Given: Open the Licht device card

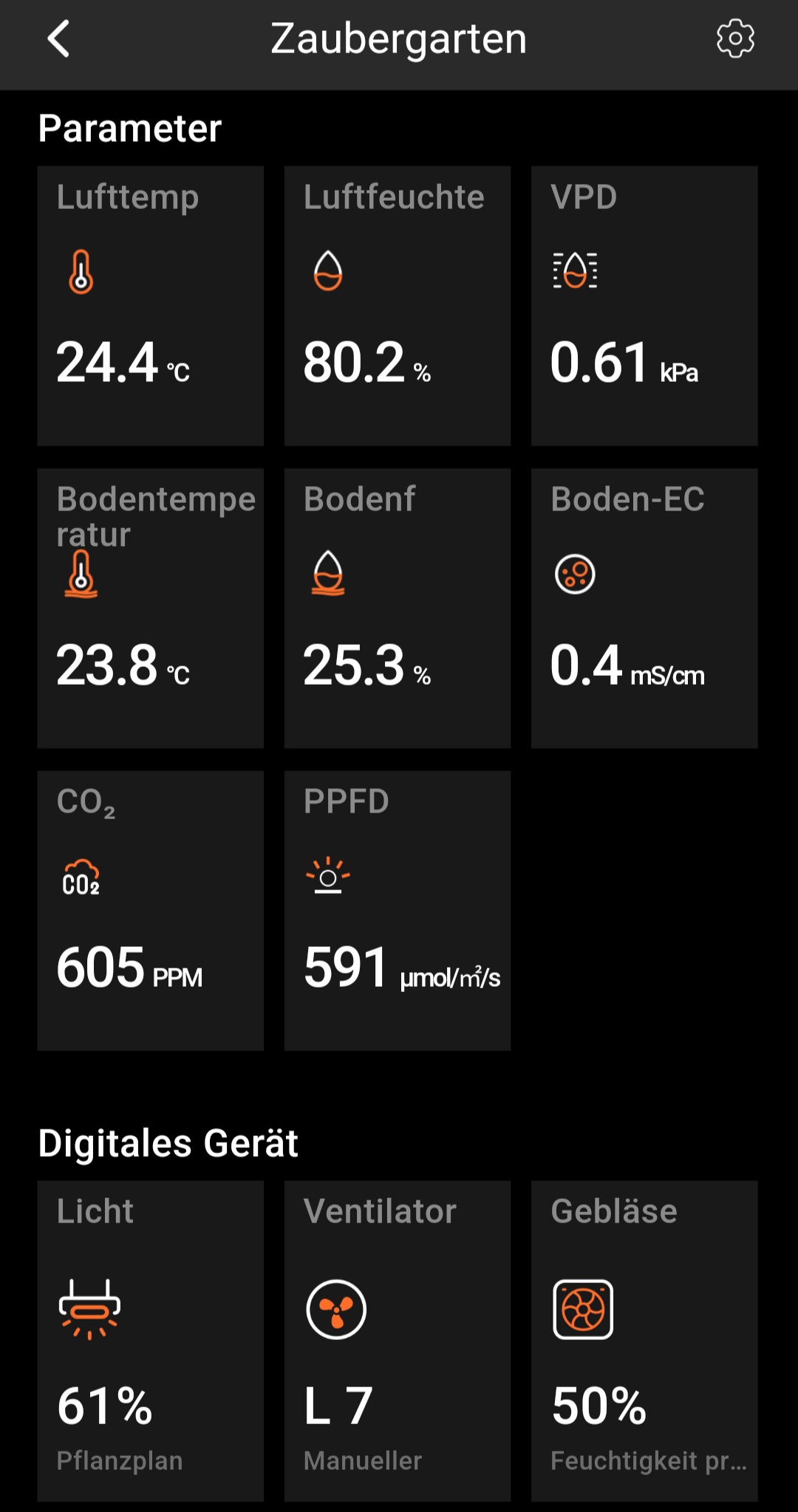Looking at the screenshot, I should [x=151, y=1340].
